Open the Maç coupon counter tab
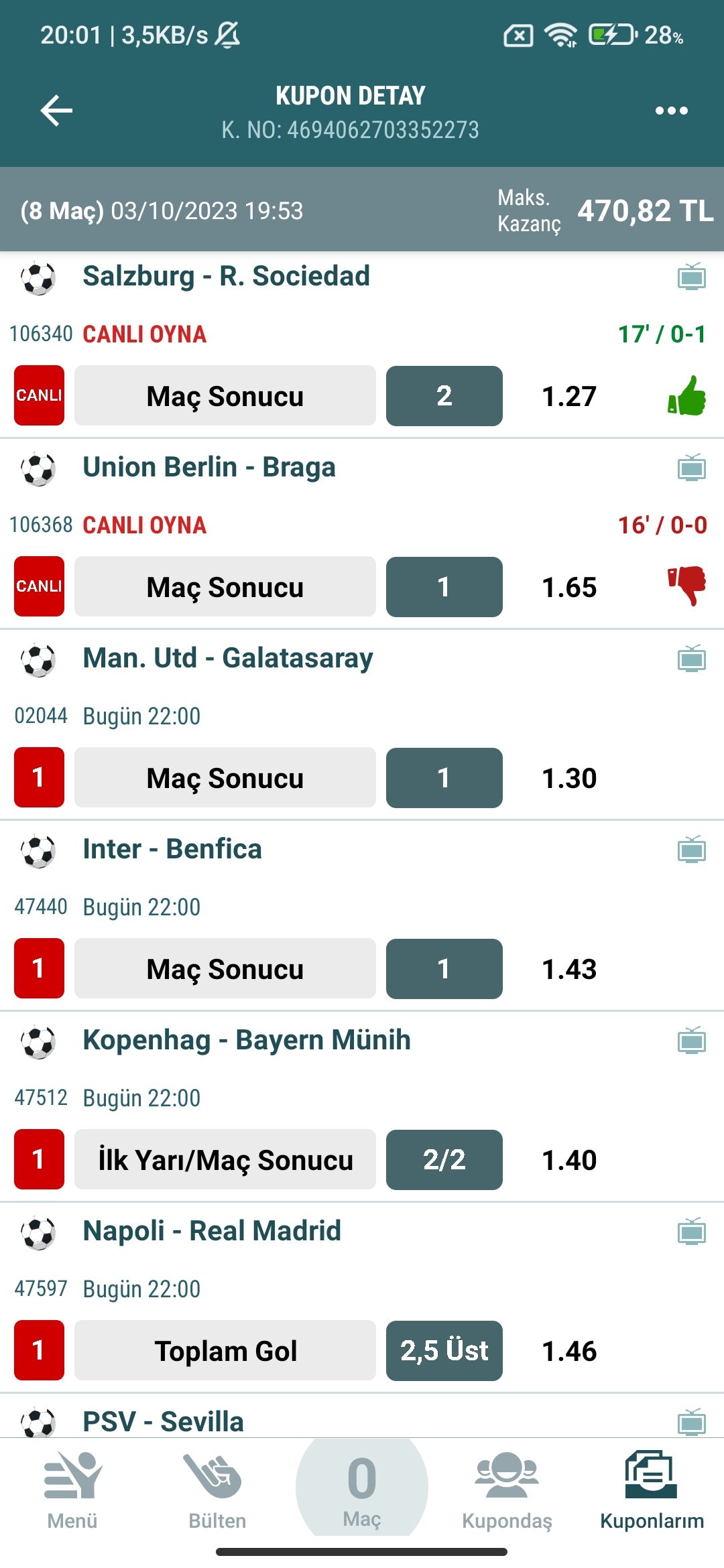 point(362,1489)
